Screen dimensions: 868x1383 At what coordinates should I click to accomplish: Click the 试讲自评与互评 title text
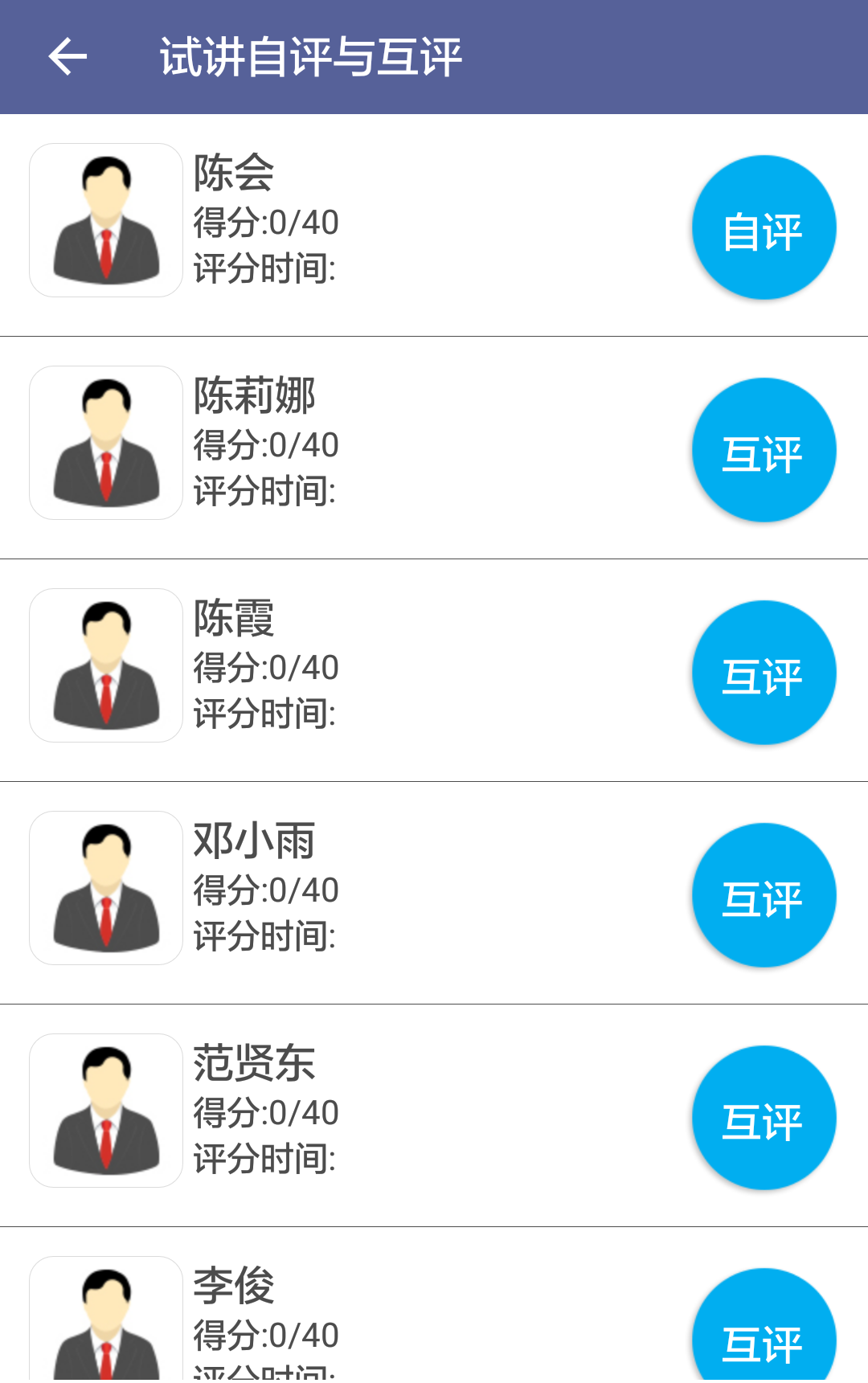pos(308,55)
